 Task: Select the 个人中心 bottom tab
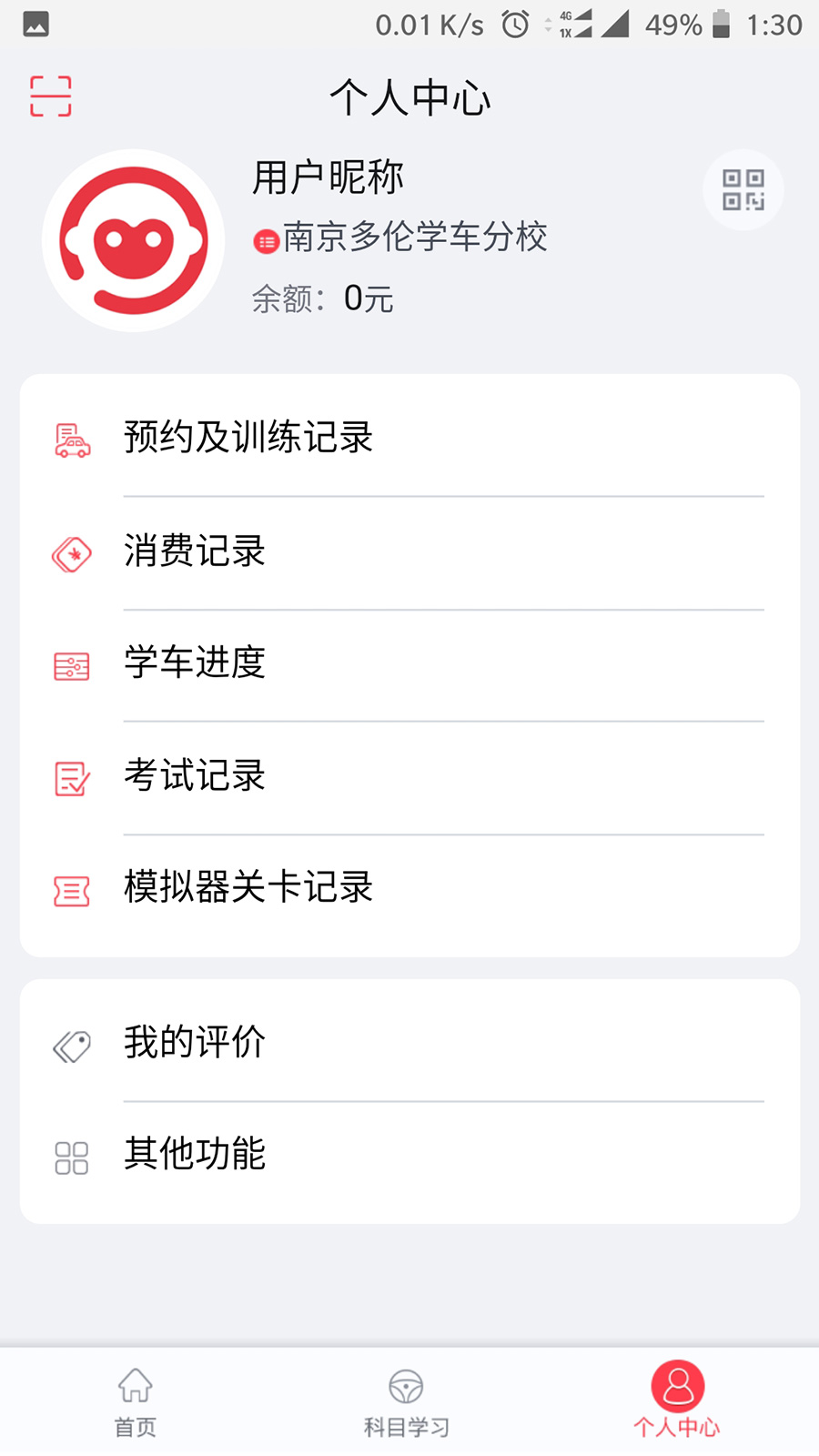[x=678, y=1397]
